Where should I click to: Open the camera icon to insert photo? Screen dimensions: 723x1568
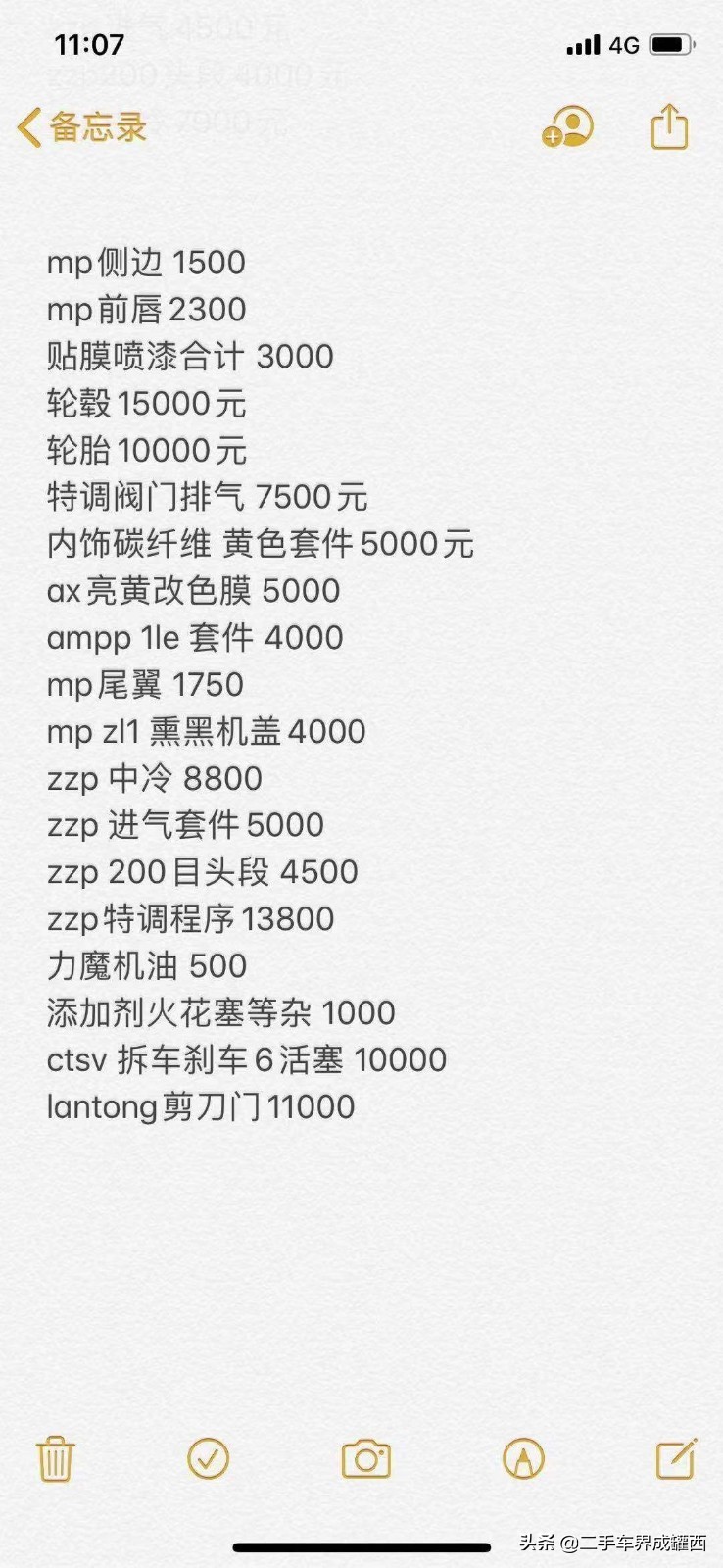364,1459
